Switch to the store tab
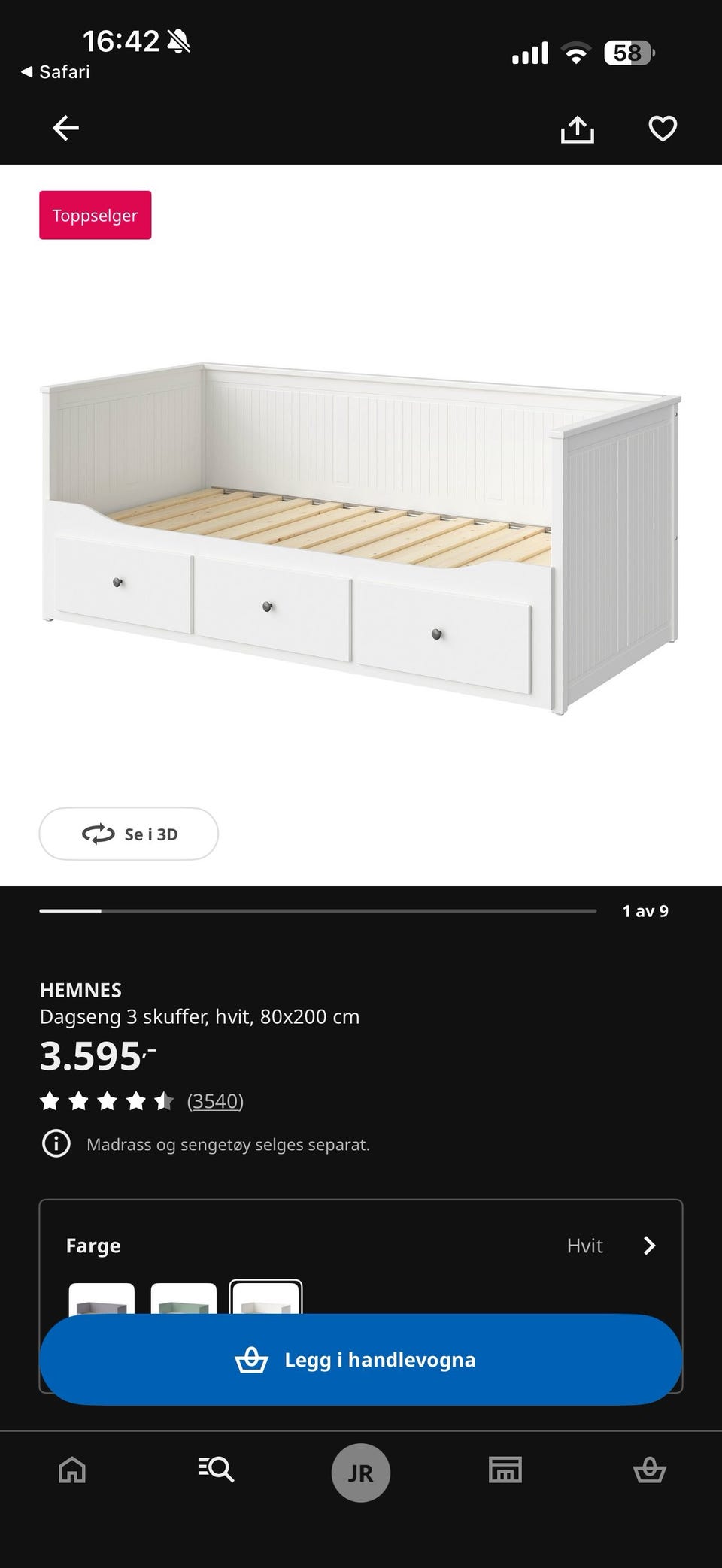Image resolution: width=722 pixels, height=1568 pixels. pyautogui.click(x=505, y=1470)
